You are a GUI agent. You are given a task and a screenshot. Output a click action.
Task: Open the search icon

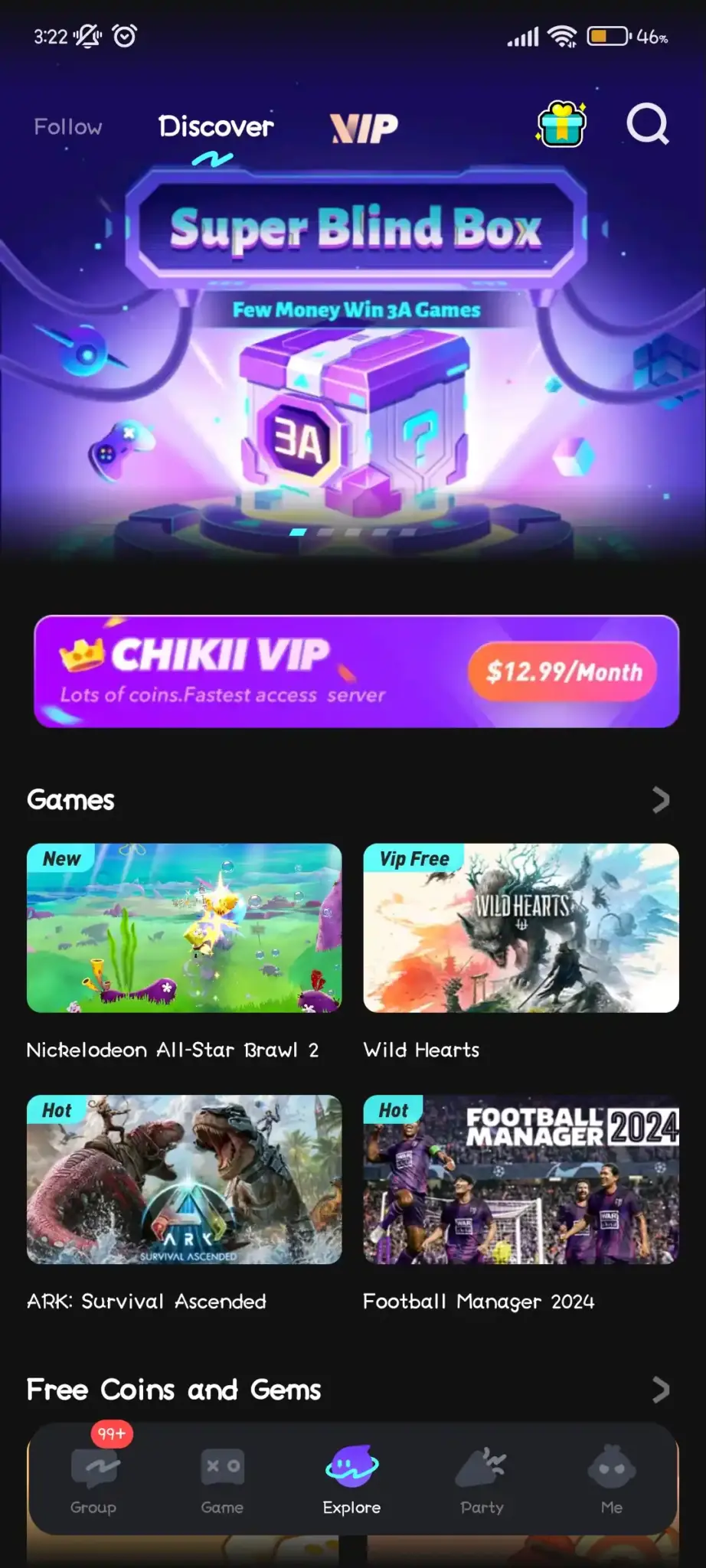coord(648,125)
